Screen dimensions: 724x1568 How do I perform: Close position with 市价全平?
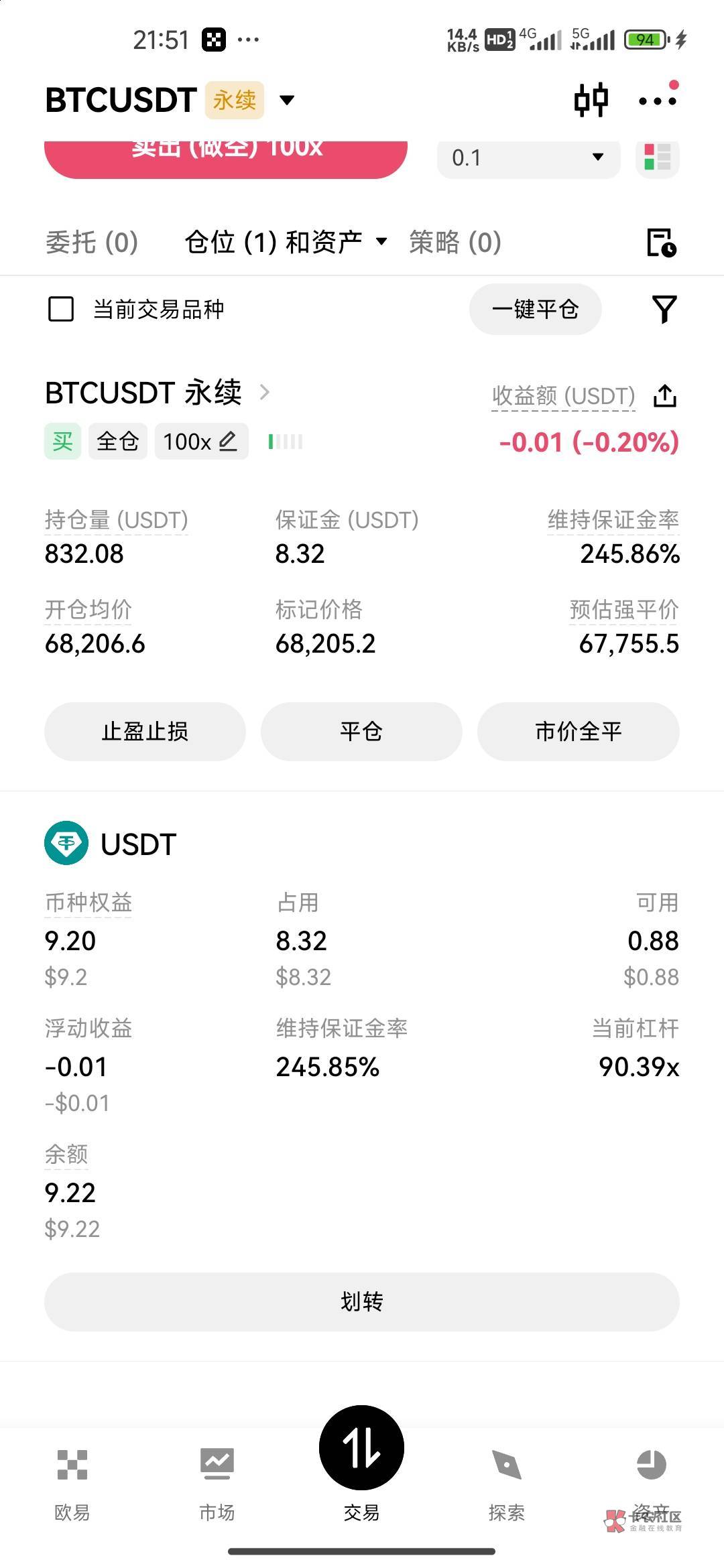578,731
